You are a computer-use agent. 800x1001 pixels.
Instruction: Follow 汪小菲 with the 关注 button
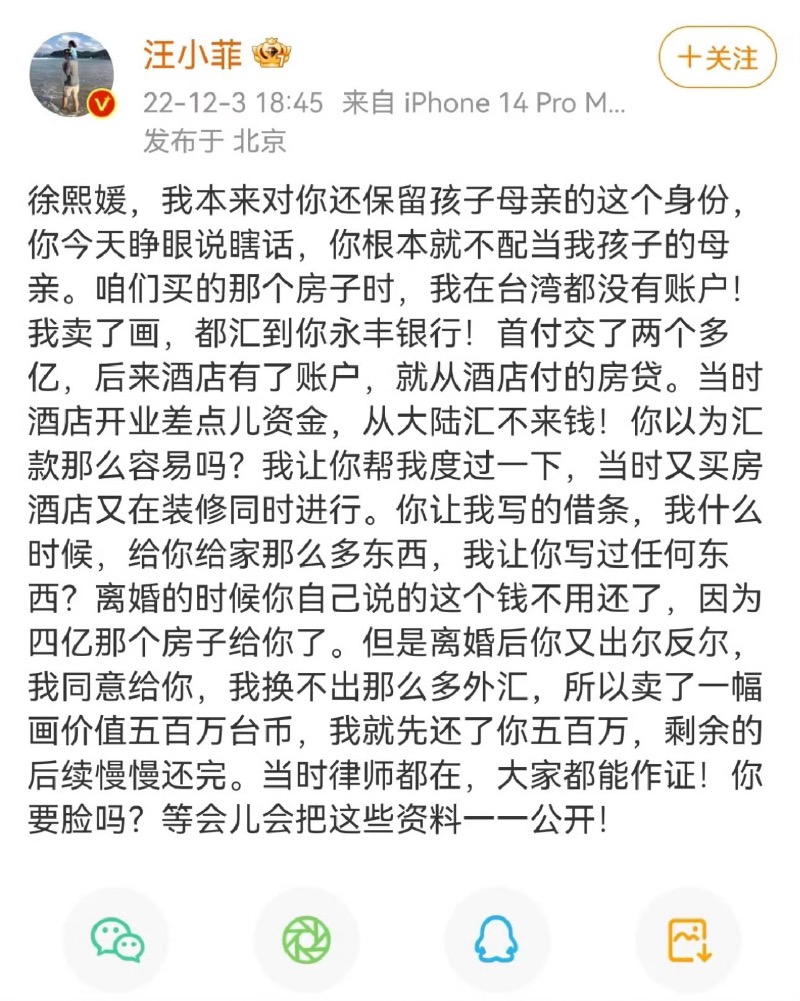pos(717,58)
